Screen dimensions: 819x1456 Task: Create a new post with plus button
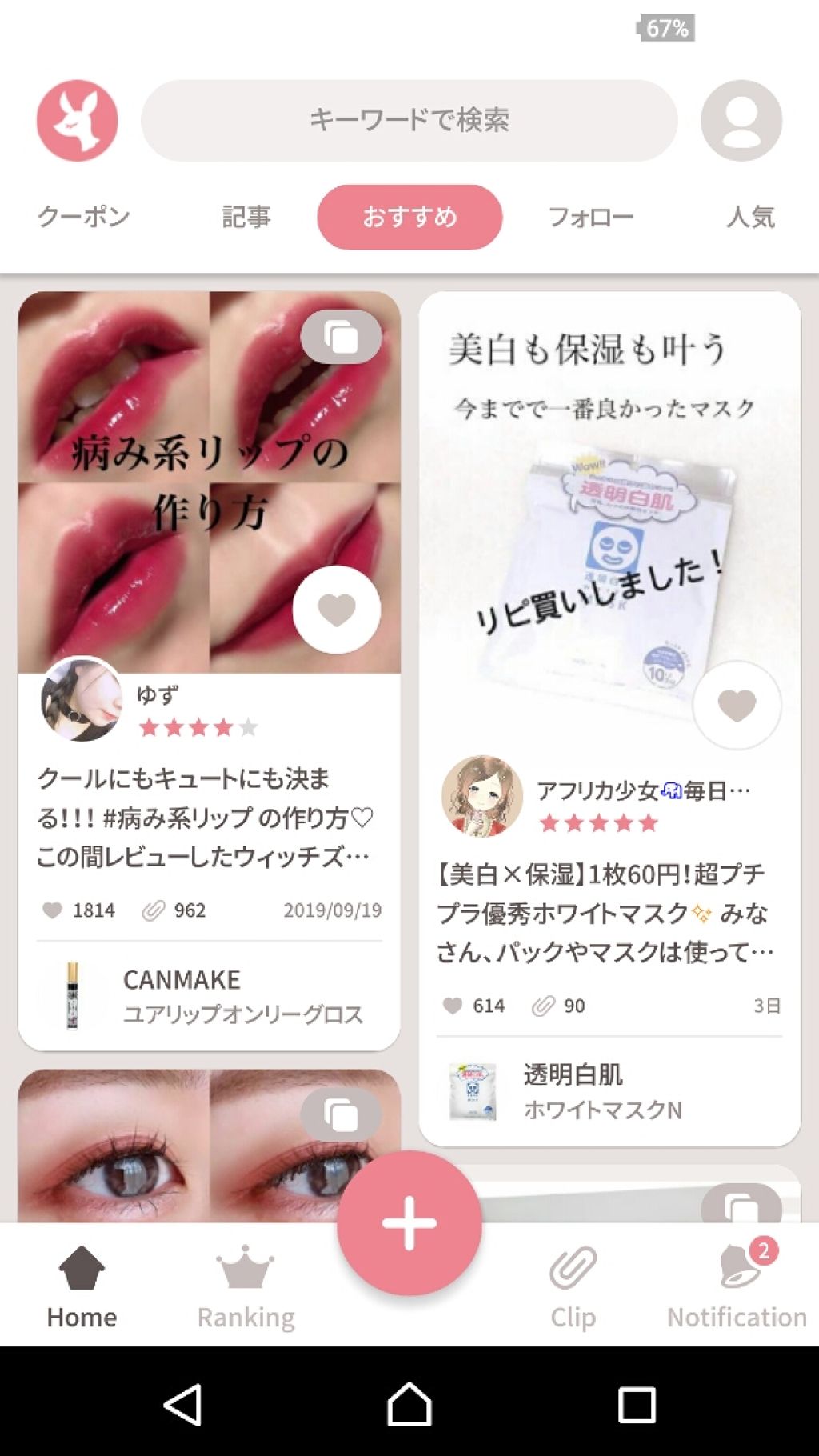409,1222
